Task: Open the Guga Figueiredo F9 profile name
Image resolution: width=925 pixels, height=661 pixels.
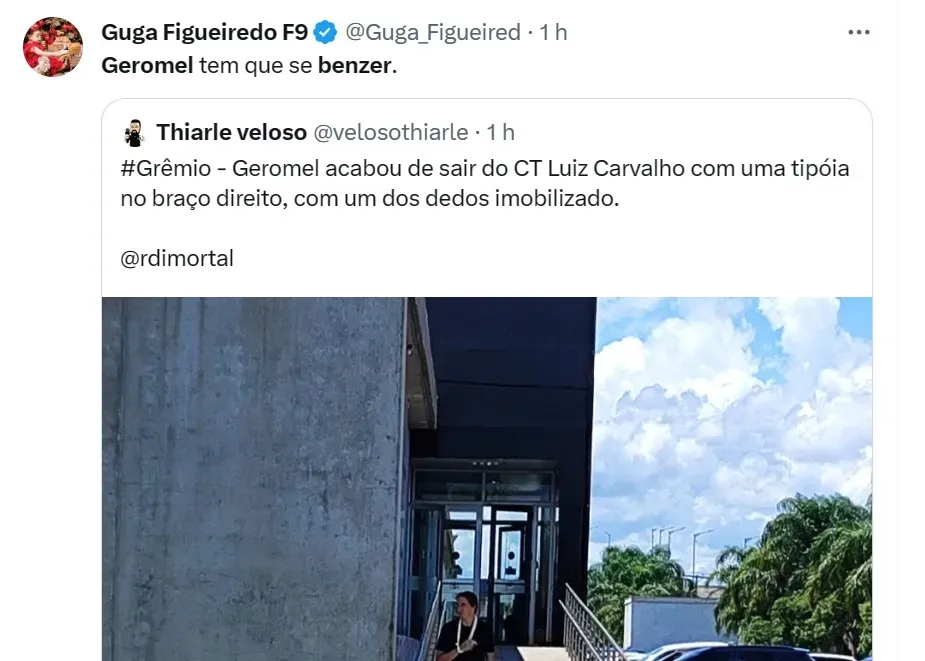Action: tap(205, 32)
